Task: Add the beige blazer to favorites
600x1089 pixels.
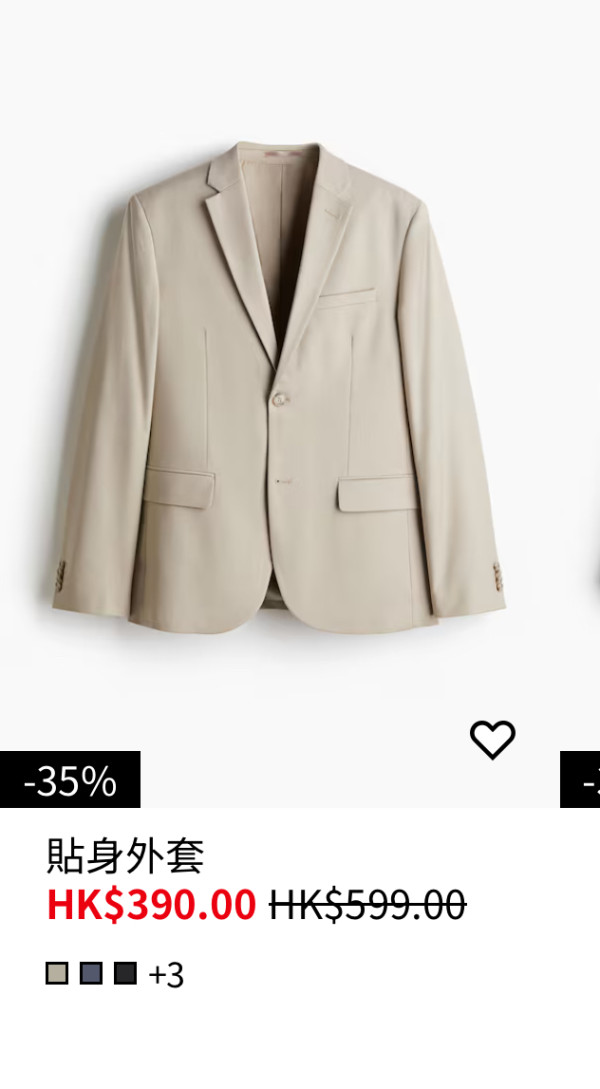Action: click(492, 740)
